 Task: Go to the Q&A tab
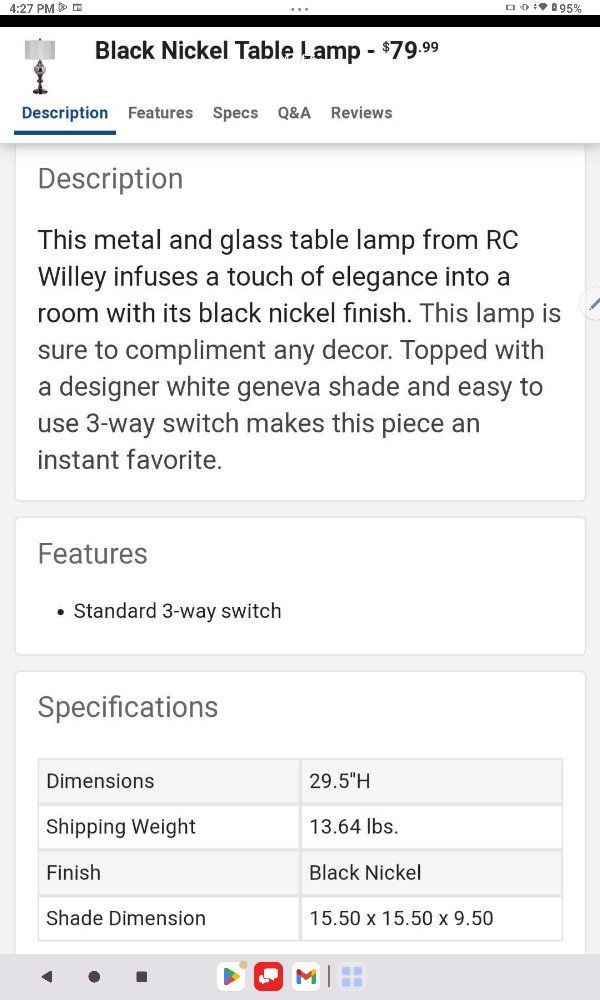[294, 113]
